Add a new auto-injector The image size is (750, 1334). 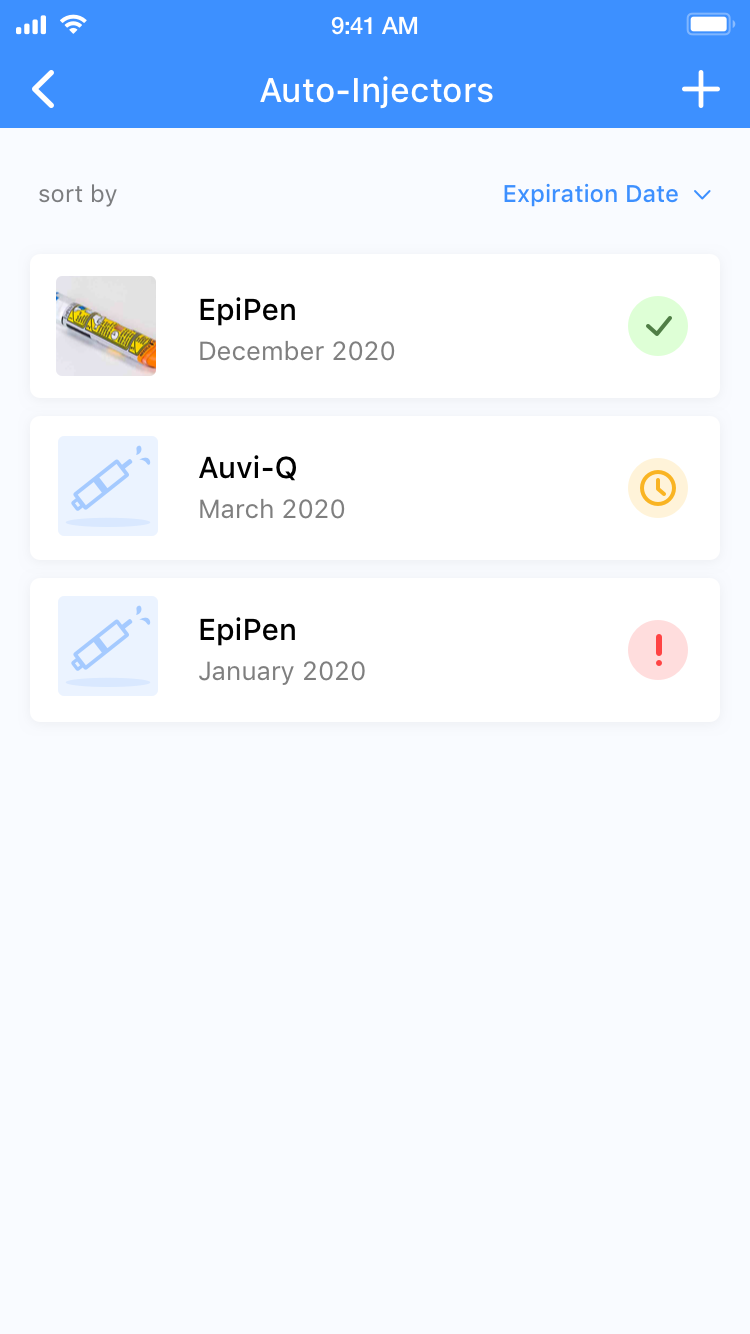tap(700, 90)
